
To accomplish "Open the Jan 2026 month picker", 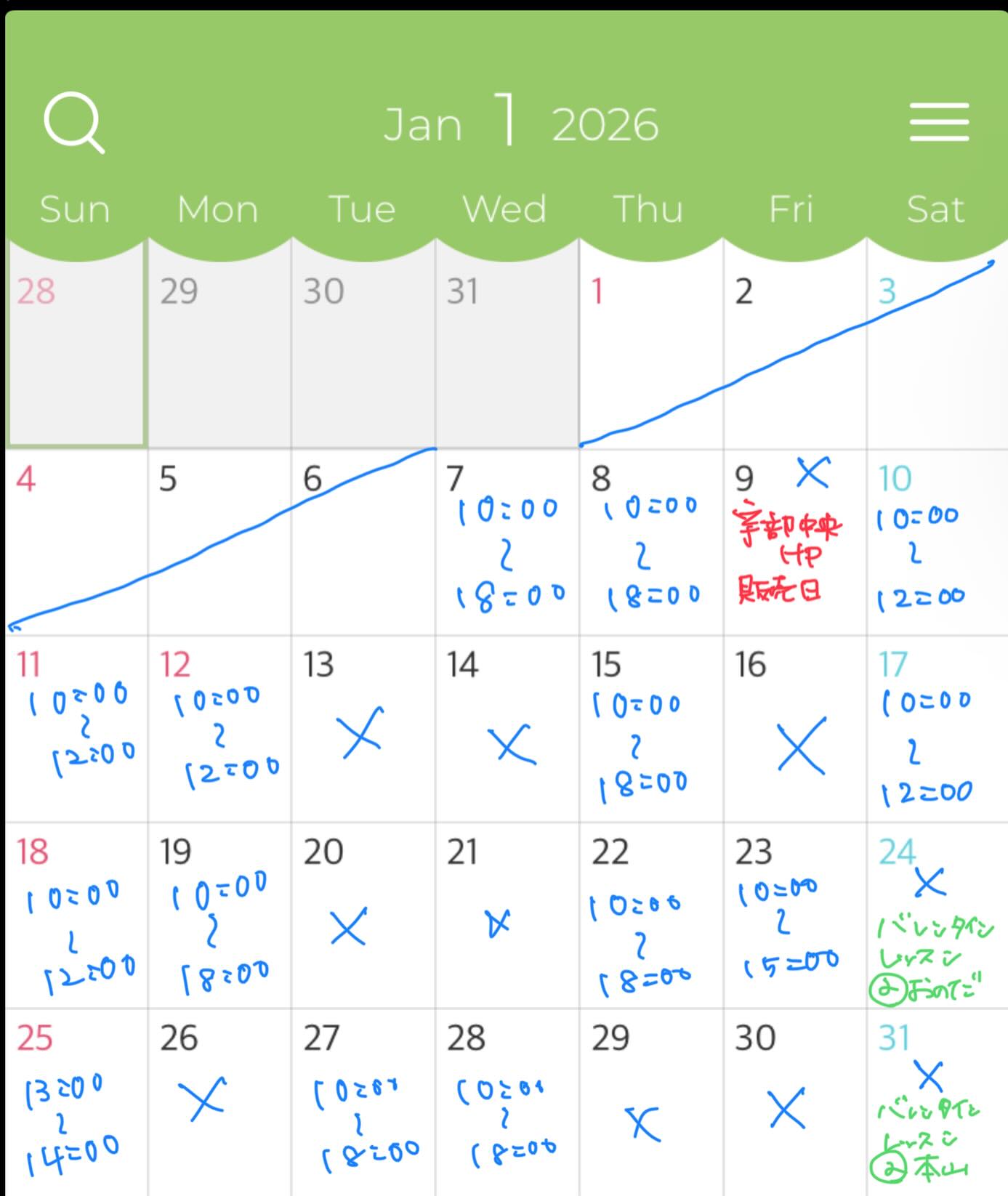I will click(x=520, y=124).
